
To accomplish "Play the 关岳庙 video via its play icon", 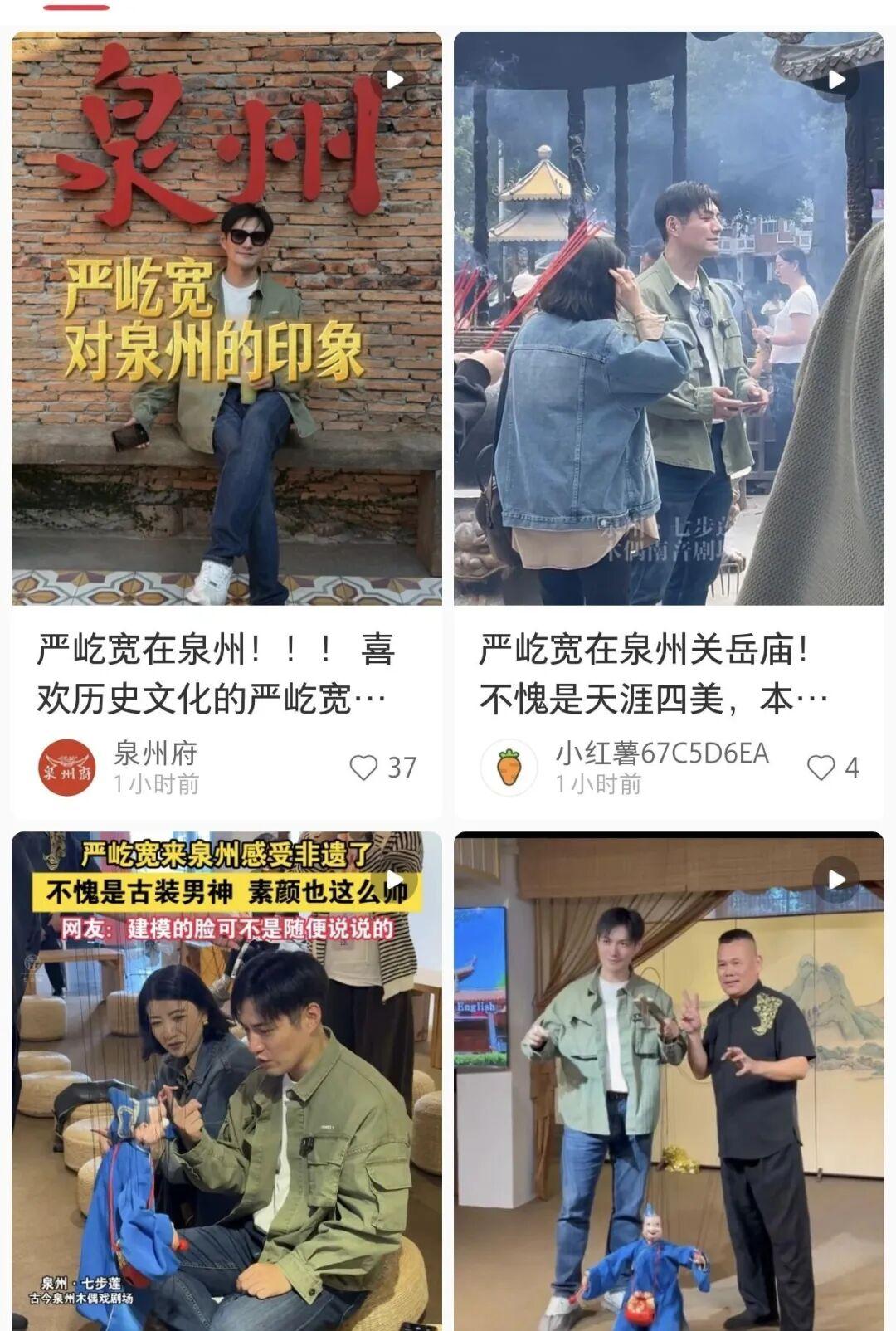I will point(837,80).
